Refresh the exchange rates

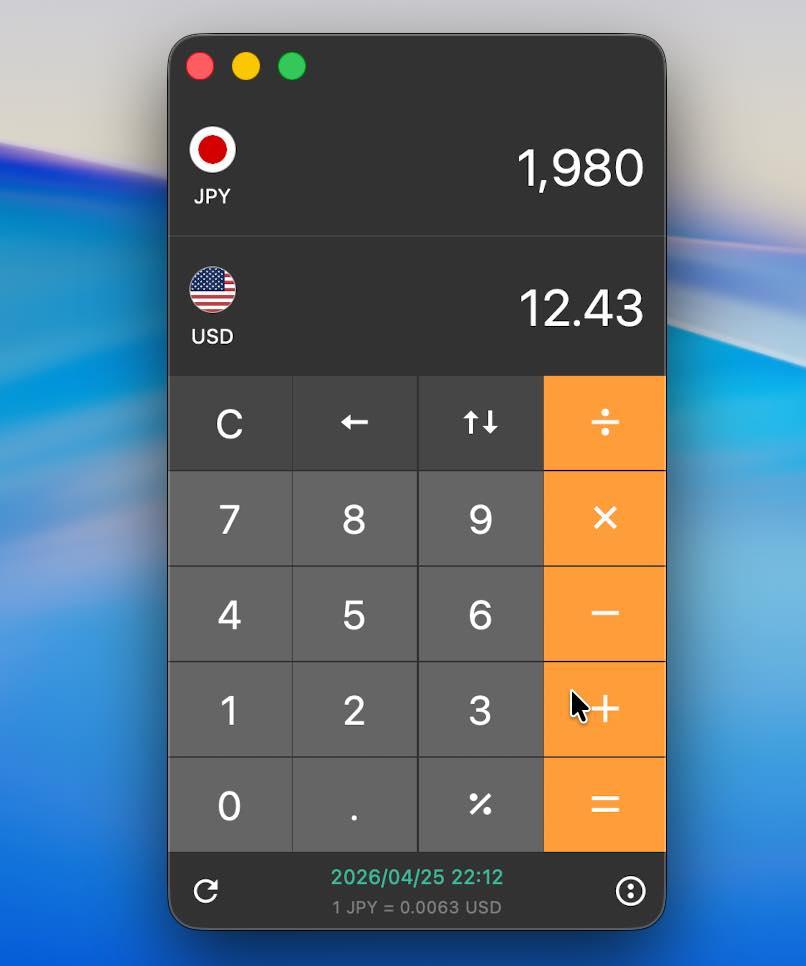tap(206, 891)
